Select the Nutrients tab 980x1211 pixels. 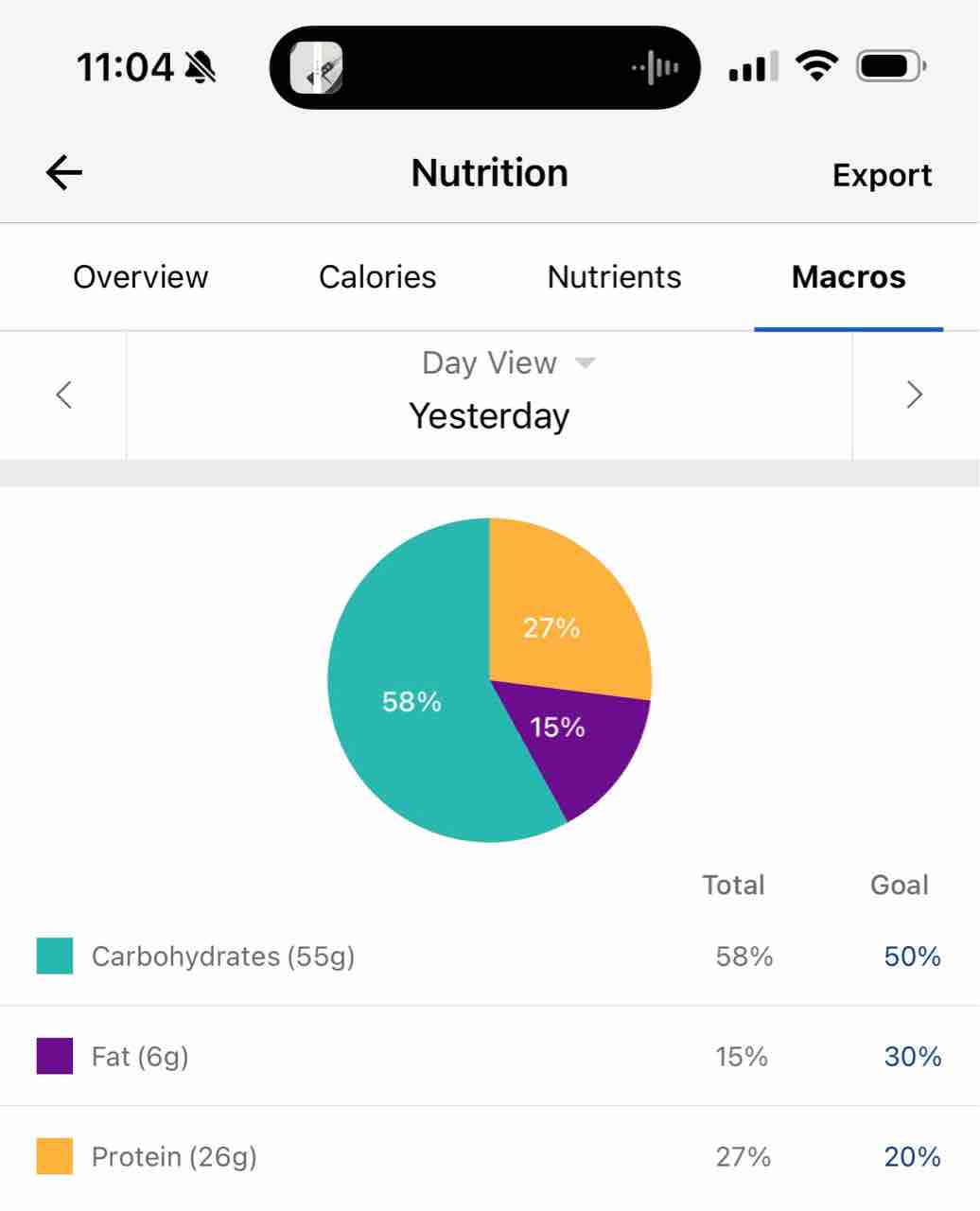click(x=614, y=277)
